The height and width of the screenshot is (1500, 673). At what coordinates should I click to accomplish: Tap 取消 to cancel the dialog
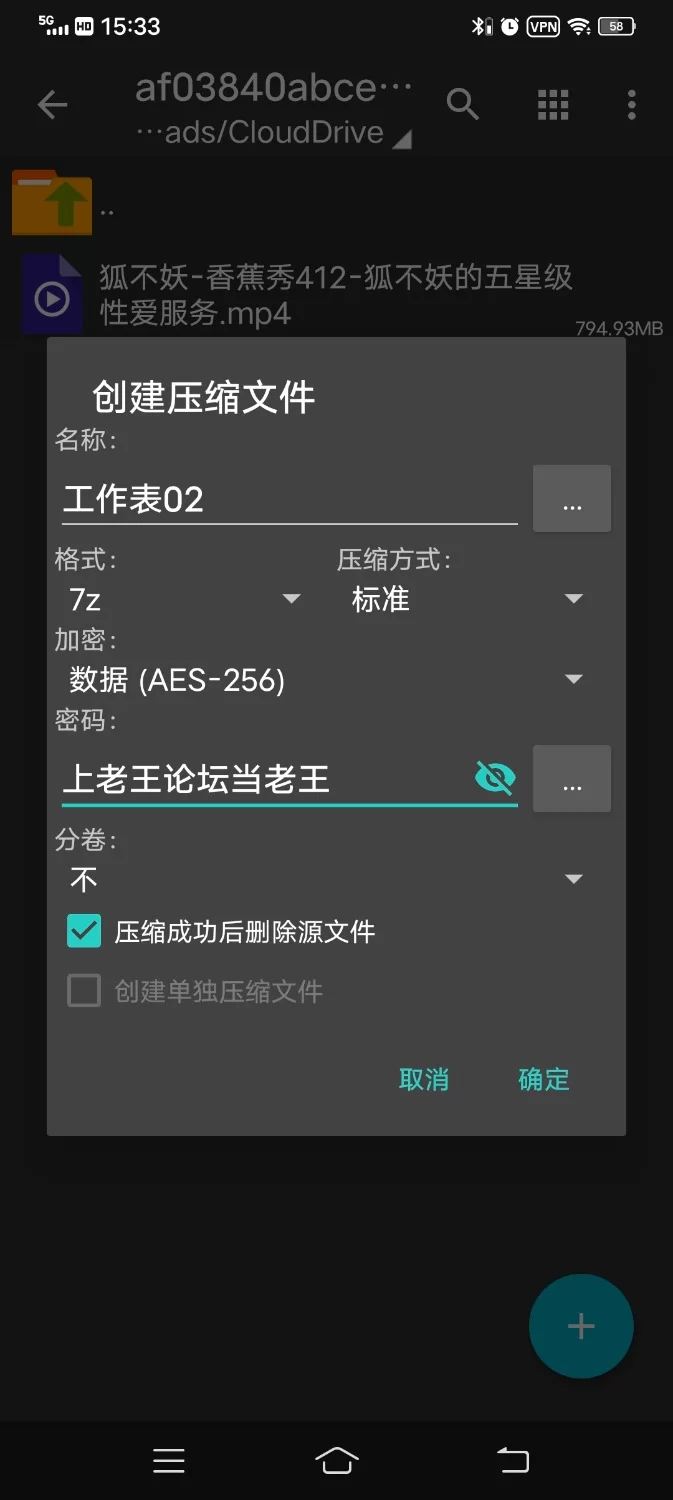424,1079
